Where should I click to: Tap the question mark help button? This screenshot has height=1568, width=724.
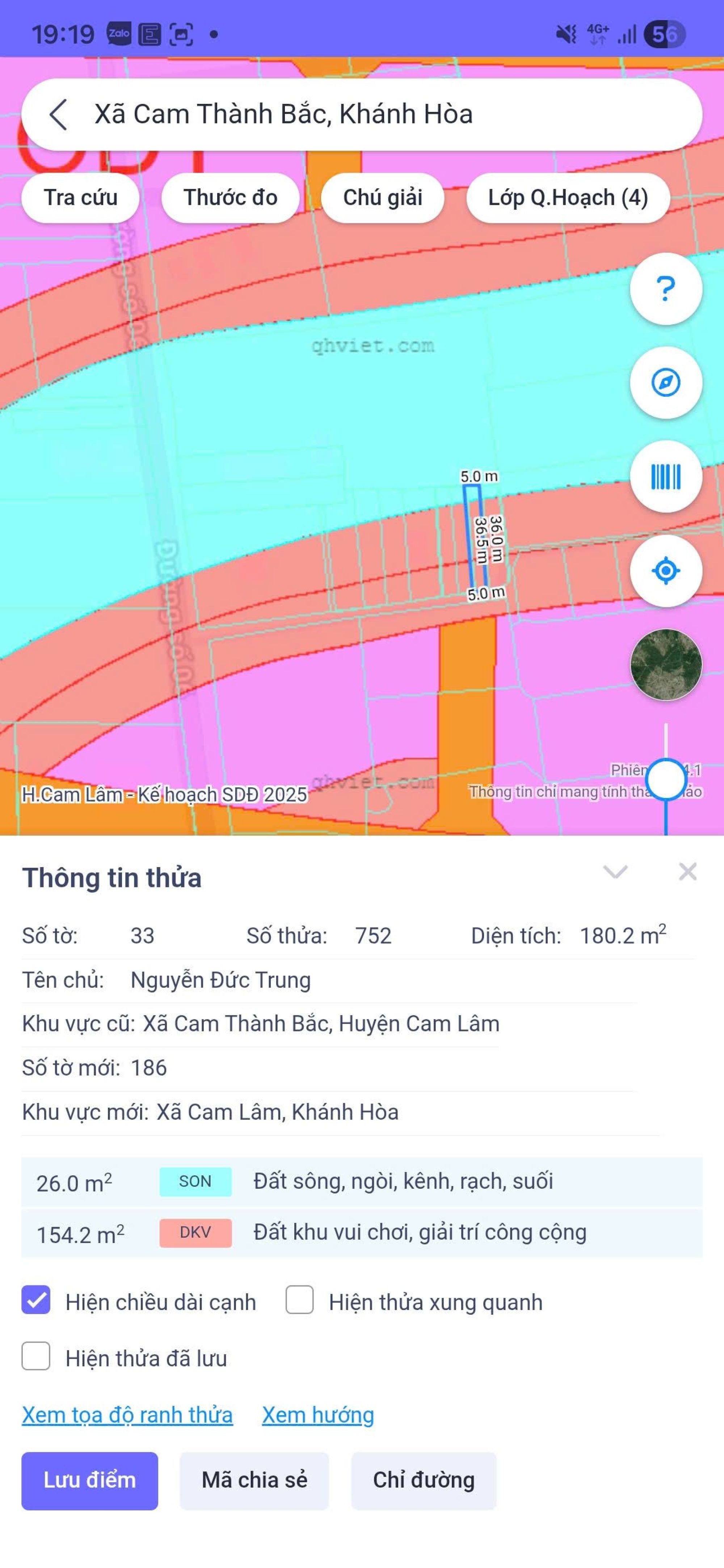pos(666,288)
